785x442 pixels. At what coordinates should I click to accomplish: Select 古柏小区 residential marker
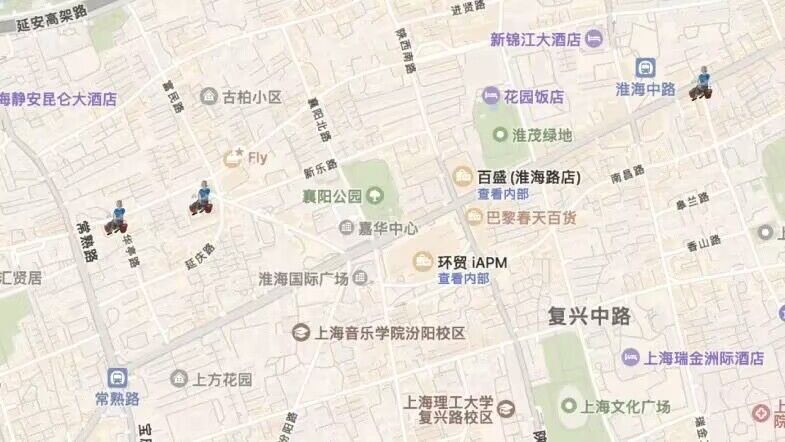(x=209, y=96)
